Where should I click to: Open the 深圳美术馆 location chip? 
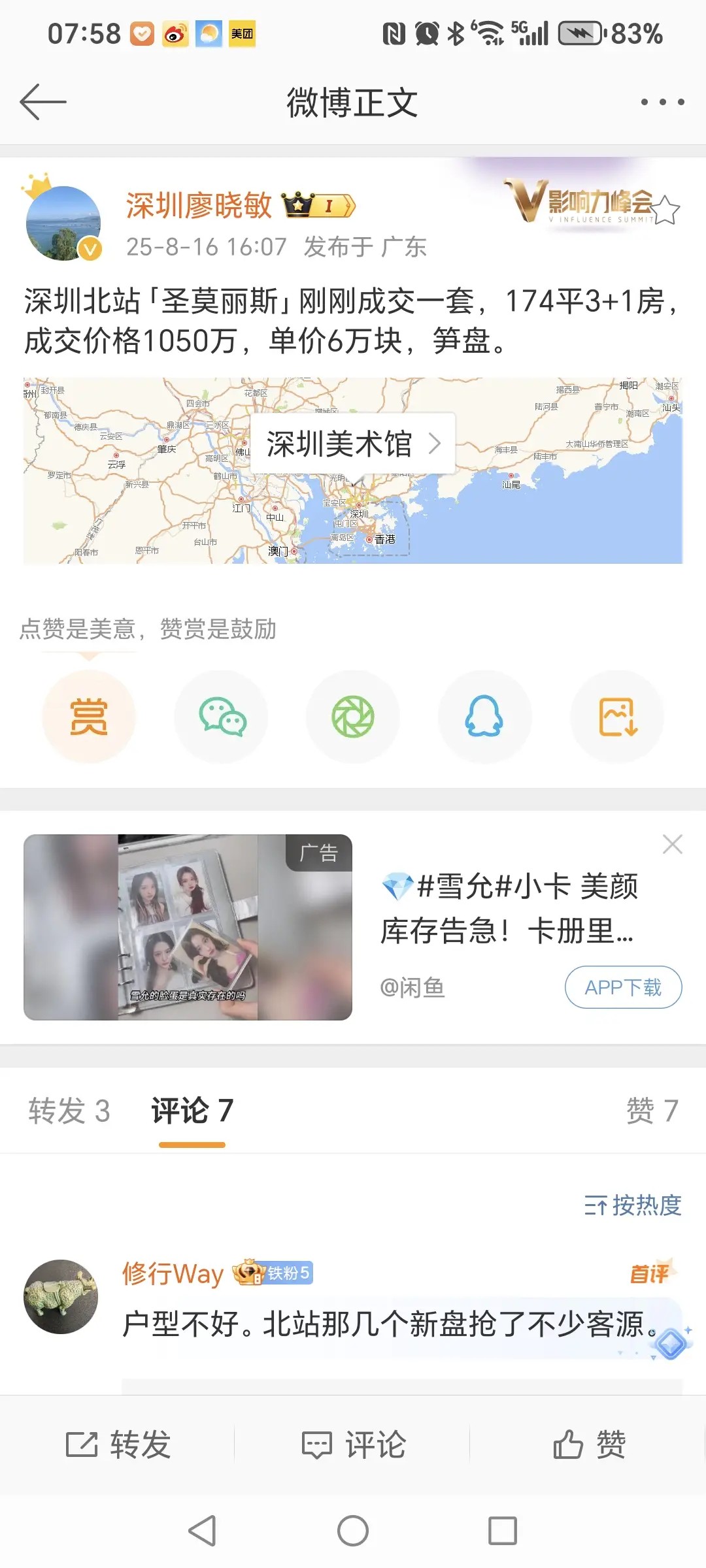coord(353,444)
